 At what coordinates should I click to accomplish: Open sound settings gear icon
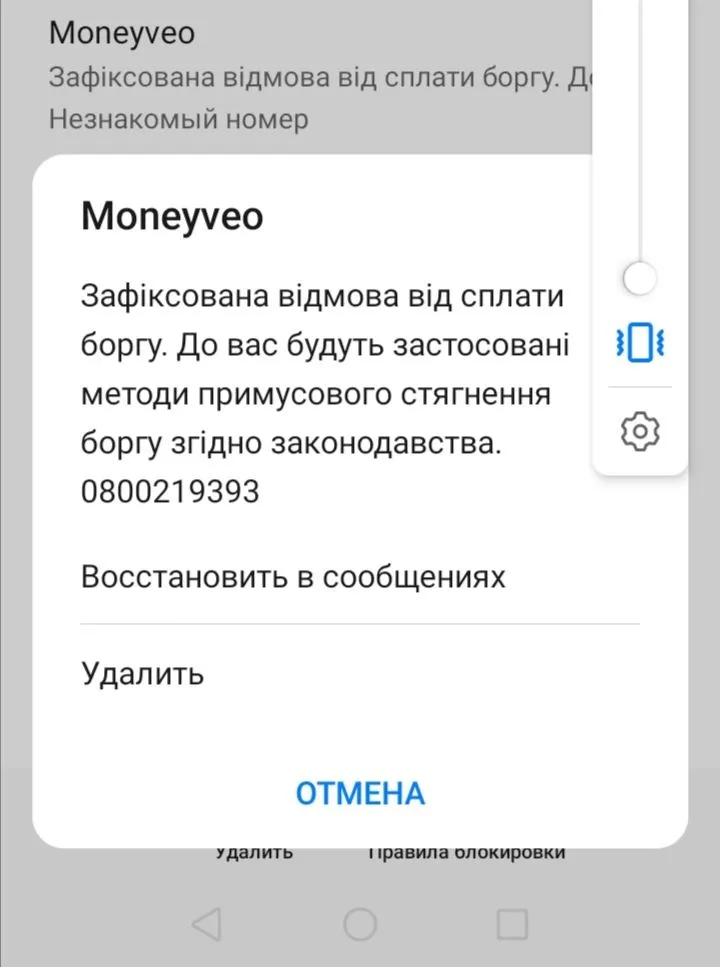pyautogui.click(x=640, y=431)
